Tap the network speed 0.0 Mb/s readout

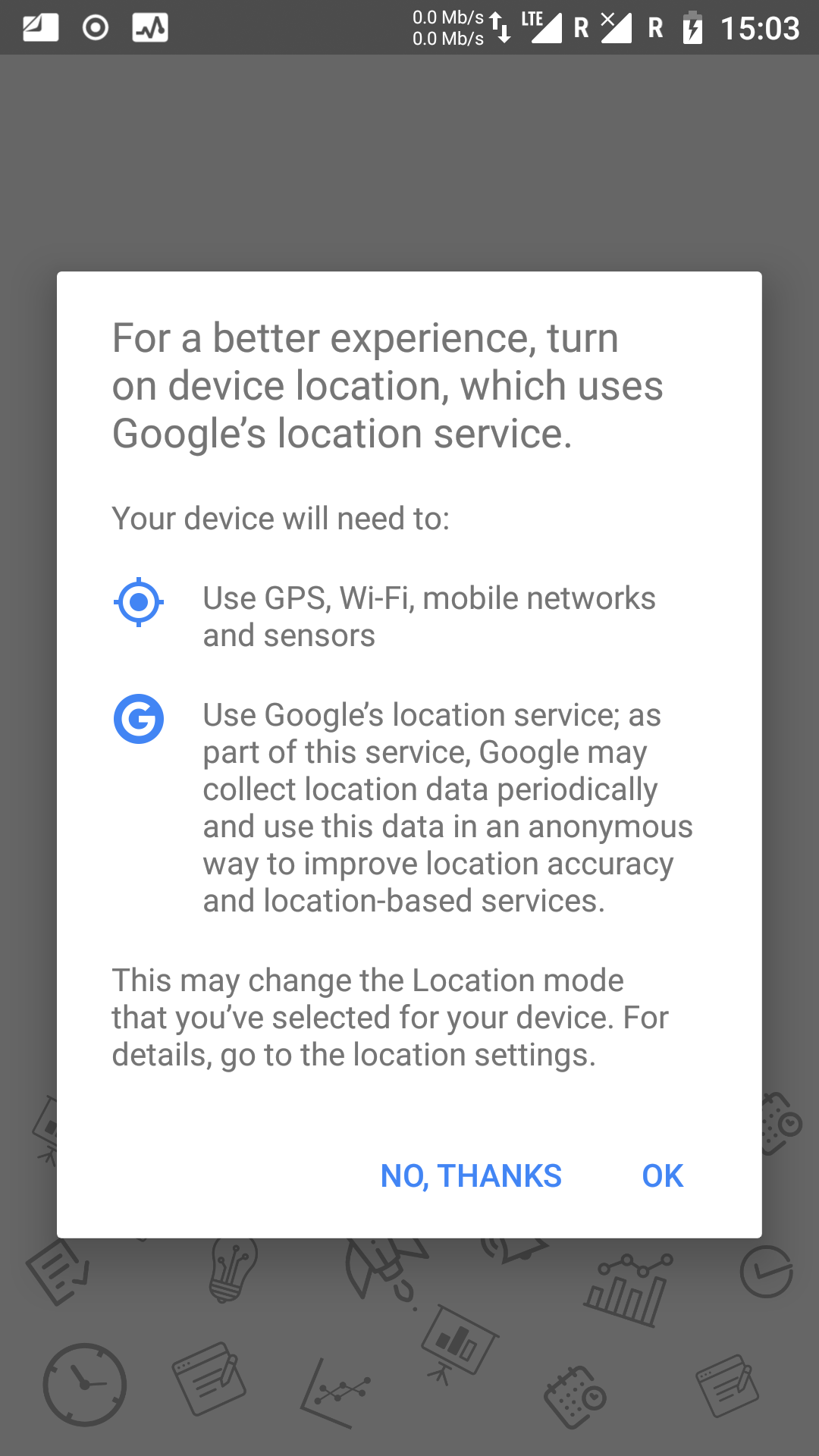click(447, 27)
